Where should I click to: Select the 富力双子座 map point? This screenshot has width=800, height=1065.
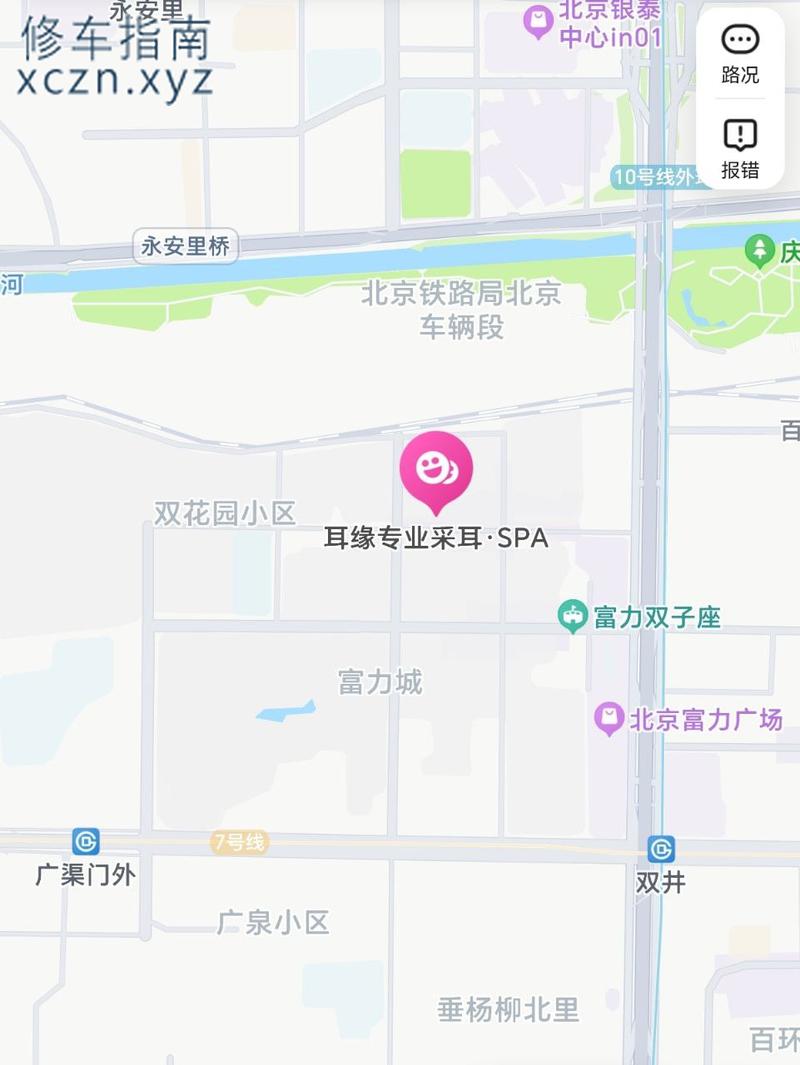(572, 617)
